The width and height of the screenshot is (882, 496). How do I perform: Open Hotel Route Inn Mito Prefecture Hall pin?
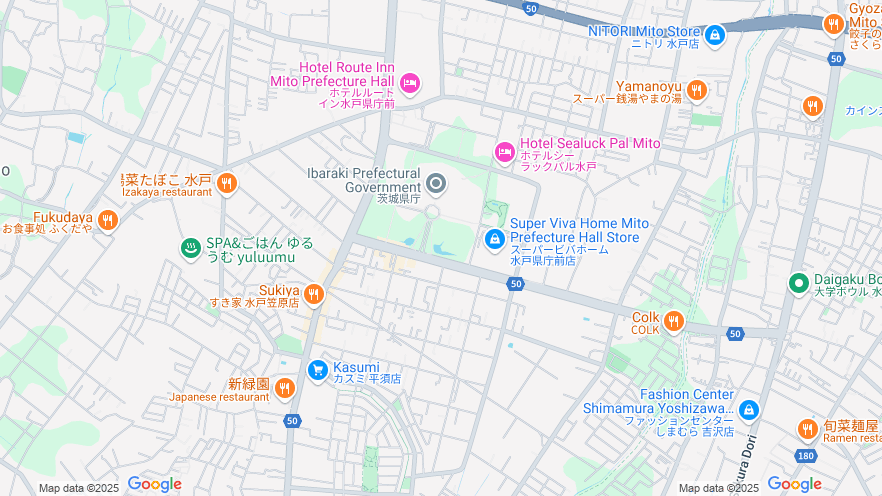click(x=409, y=81)
